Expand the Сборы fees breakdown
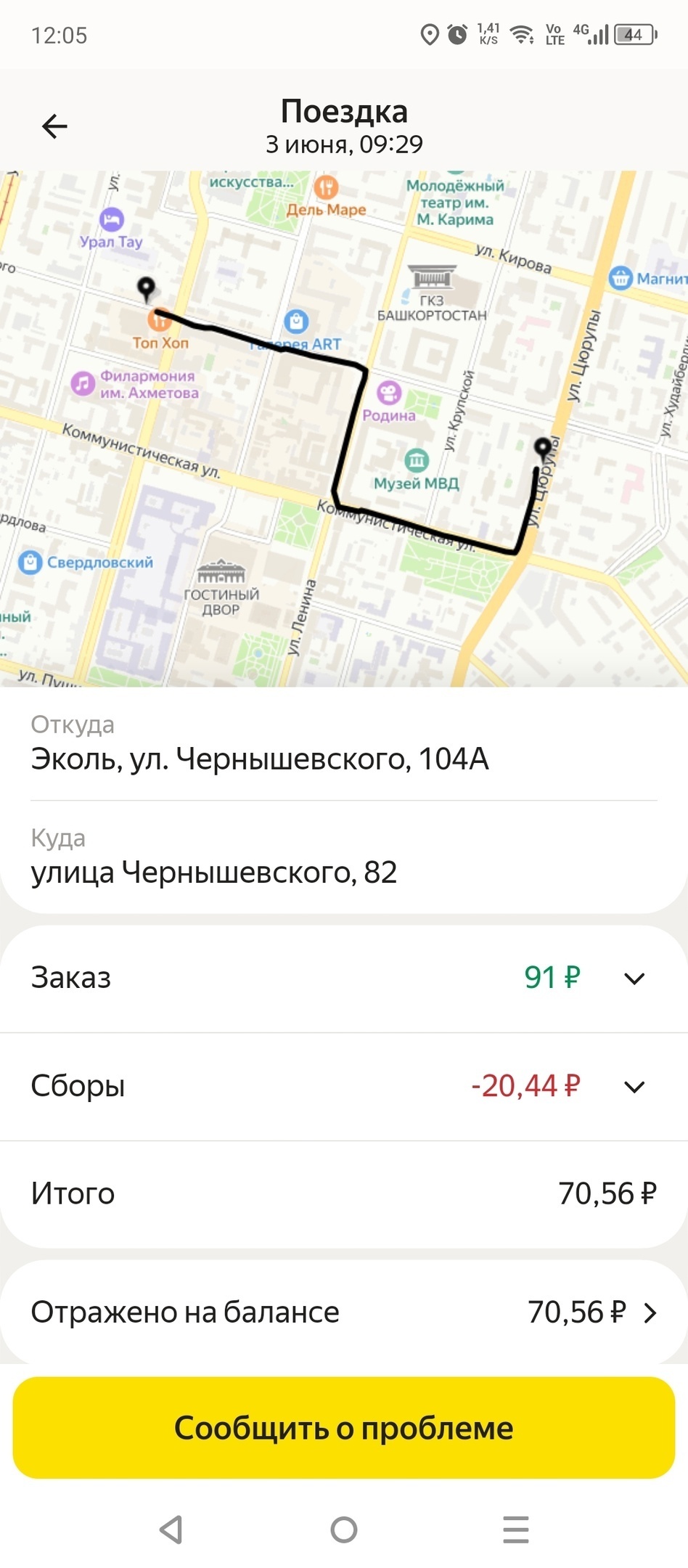The image size is (688, 1568). click(634, 1087)
